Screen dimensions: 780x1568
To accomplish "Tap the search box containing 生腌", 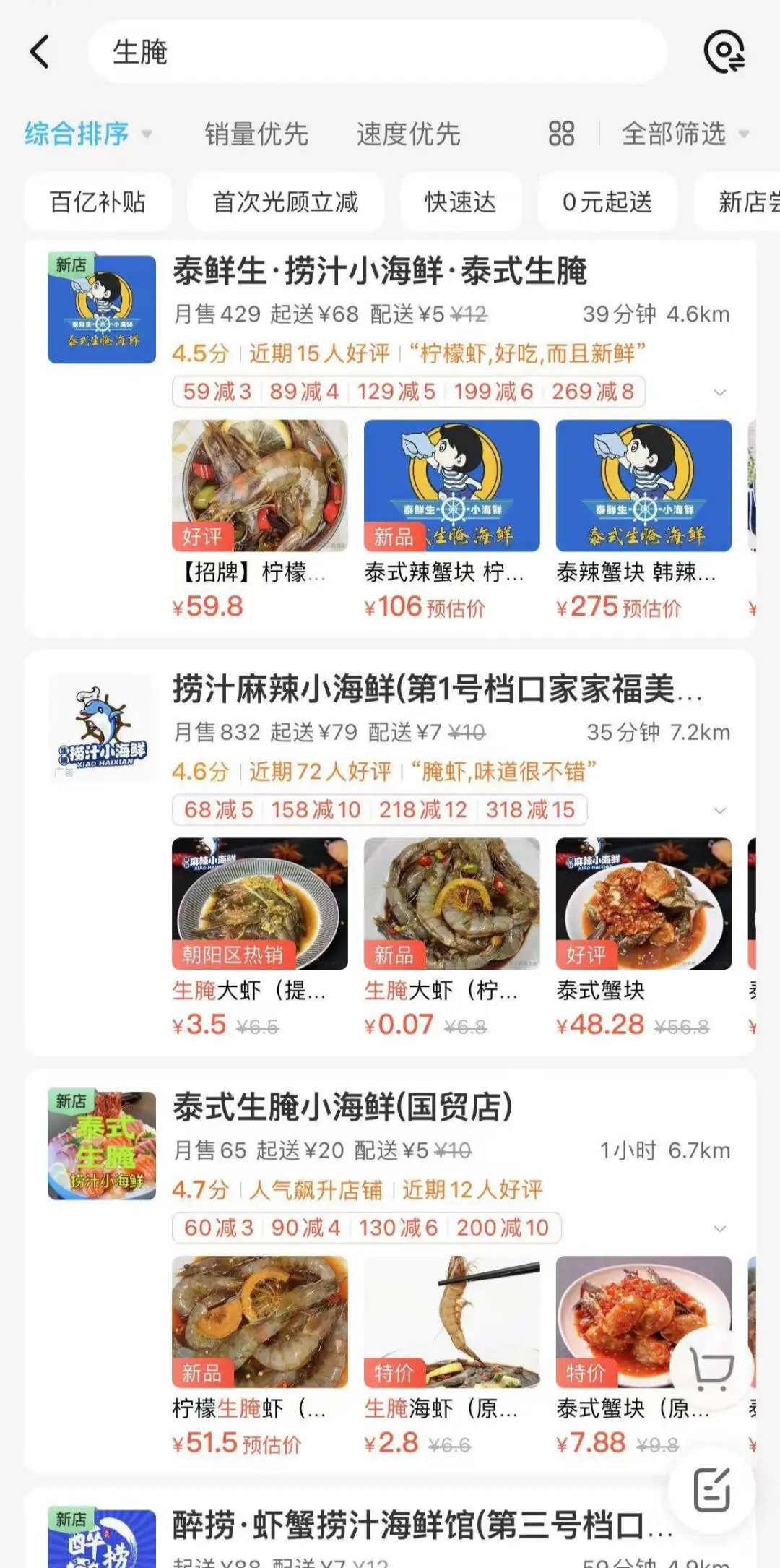I will (376, 52).
